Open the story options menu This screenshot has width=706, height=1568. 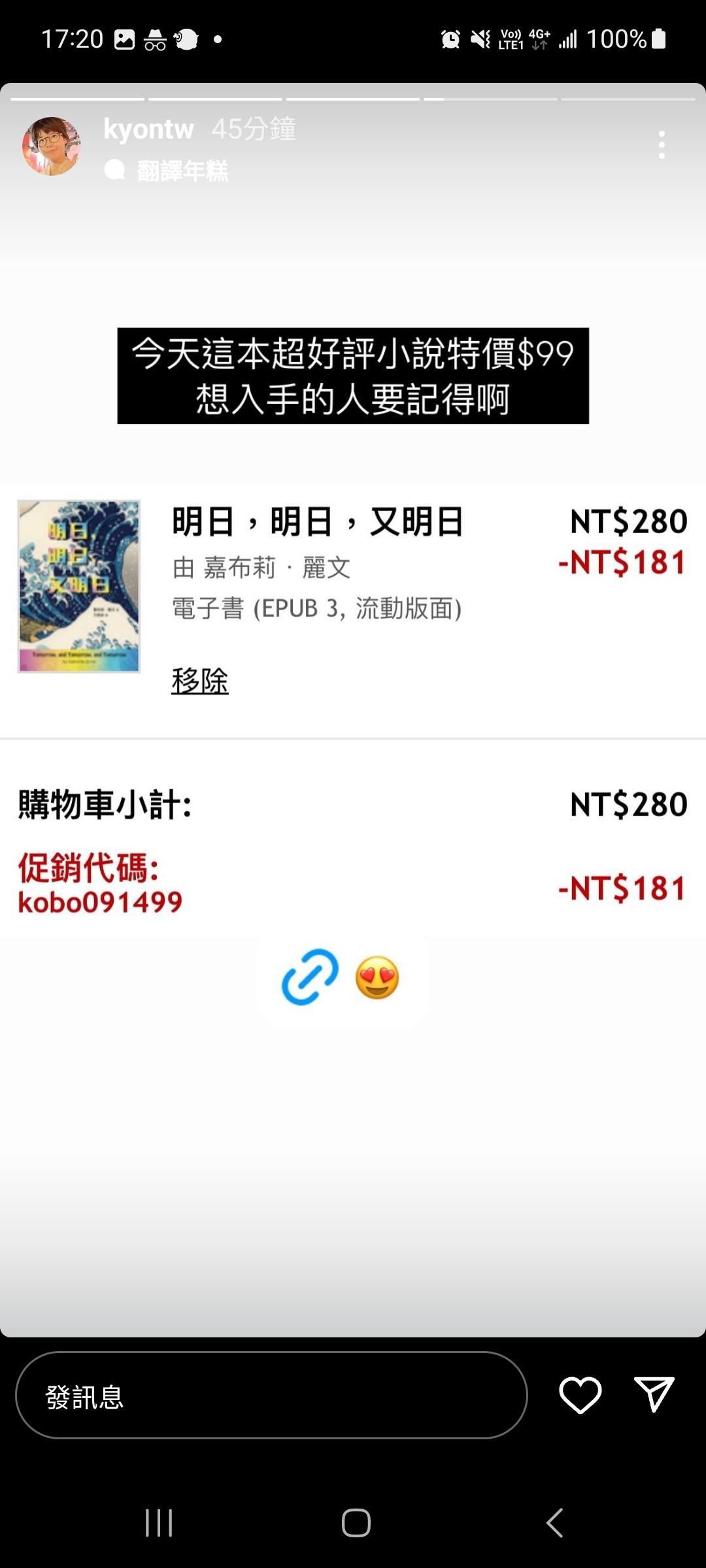tap(662, 144)
